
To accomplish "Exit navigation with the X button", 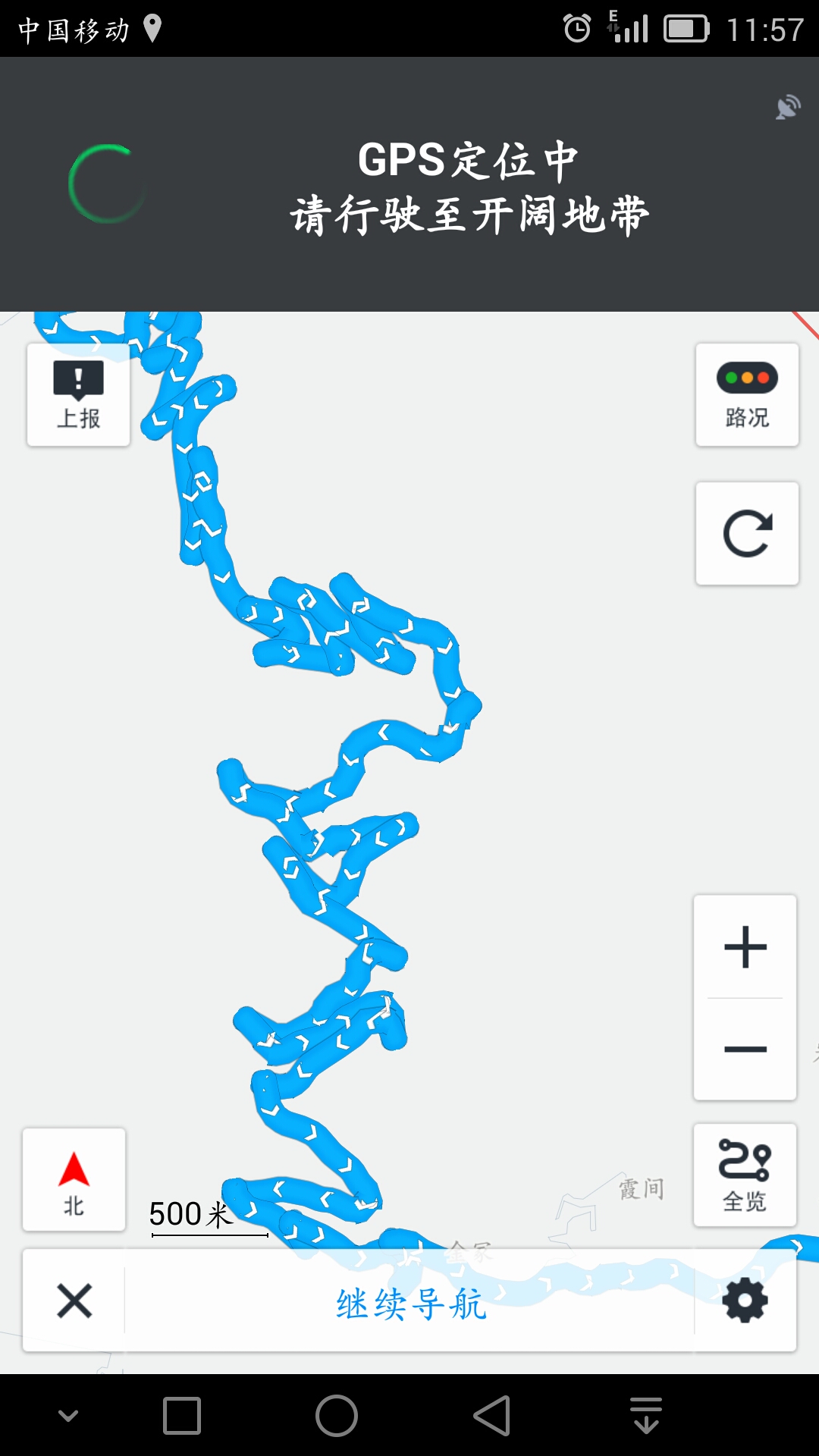I will (x=74, y=1301).
